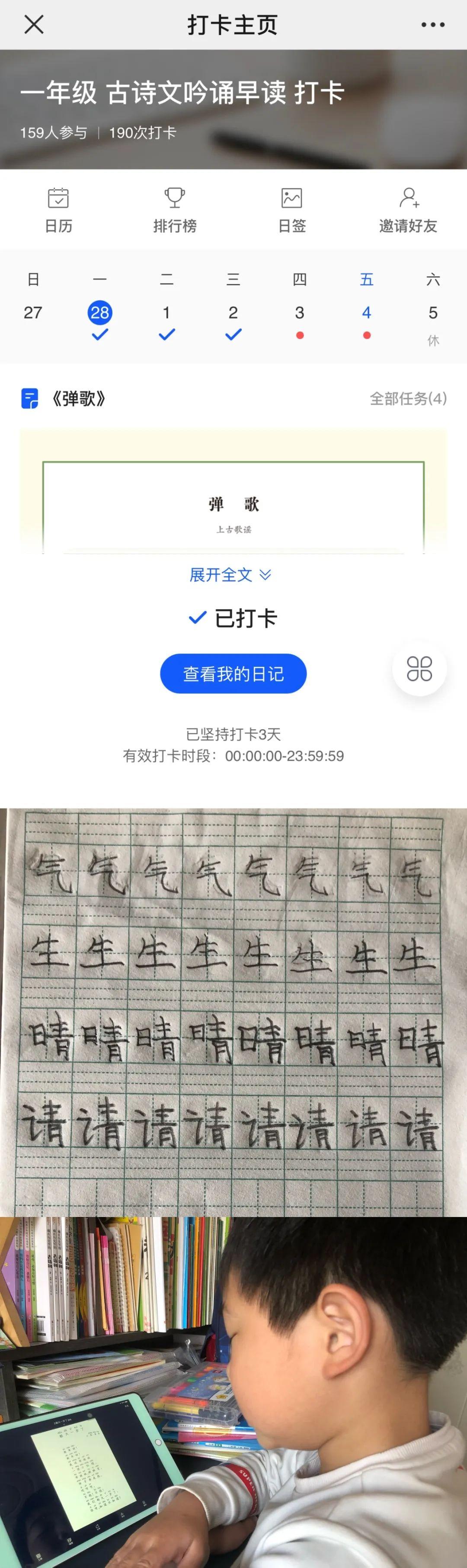
Task: Open the floating four-circle menu button
Action: [419, 668]
